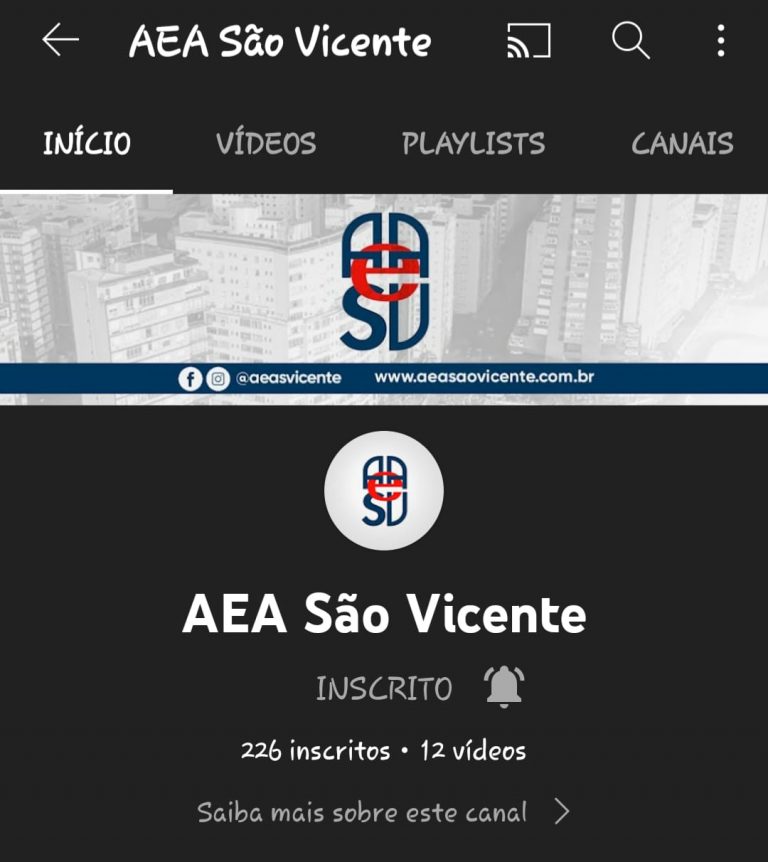Viewport: 768px width, 862px height.
Task: Switch to the Vídeos tab
Action: [266, 144]
